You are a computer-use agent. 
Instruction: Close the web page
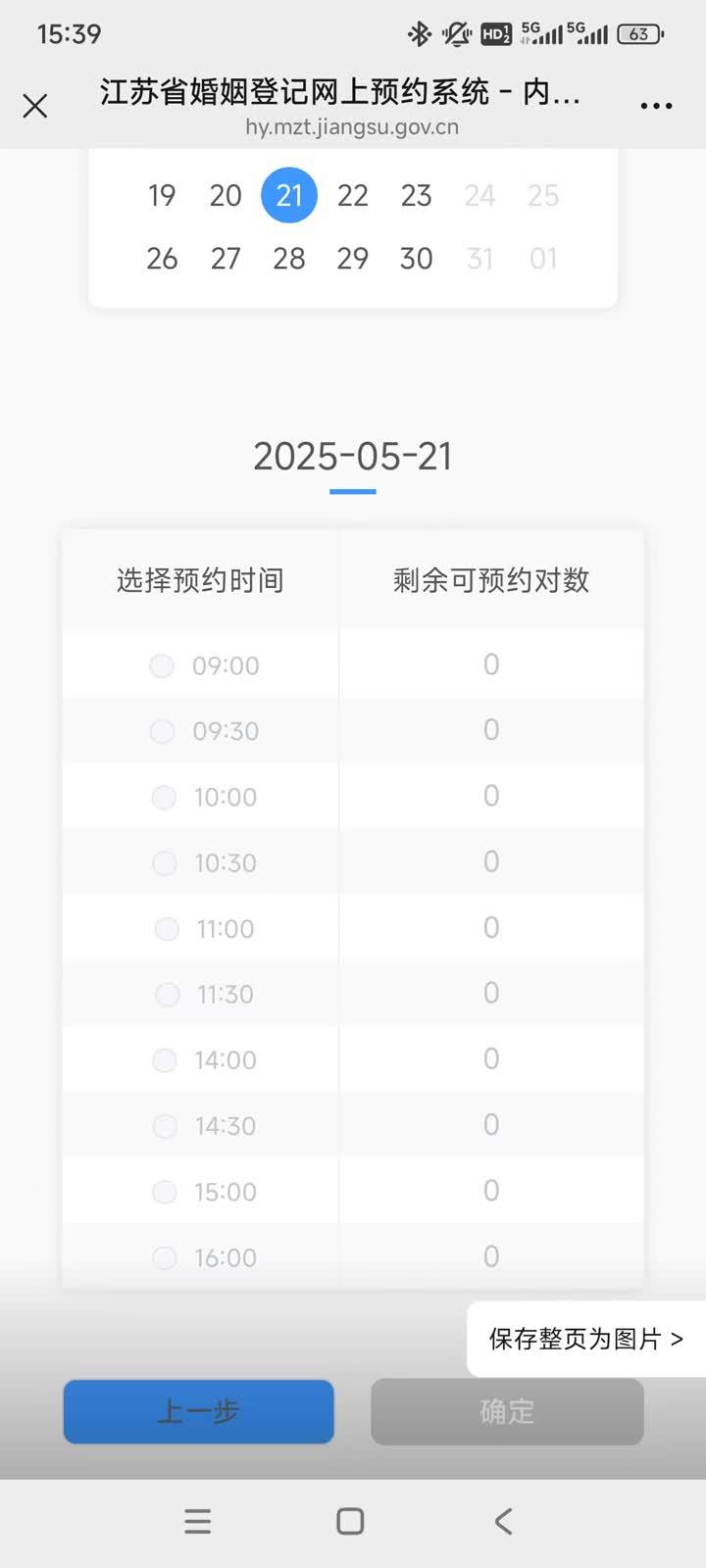pos(35,106)
